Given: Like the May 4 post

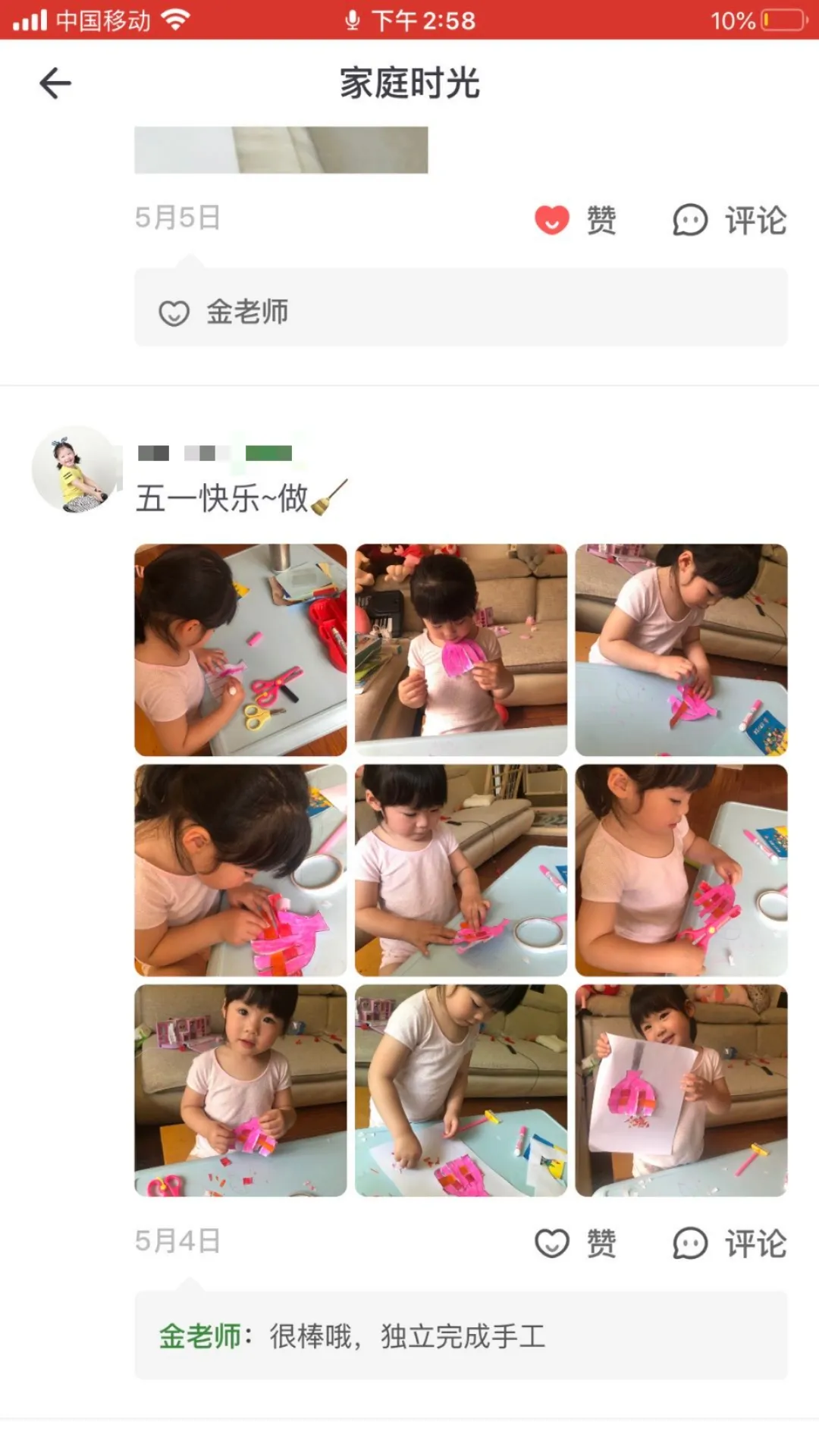Looking at the screenshot, I should click(x=575, y=1243).
